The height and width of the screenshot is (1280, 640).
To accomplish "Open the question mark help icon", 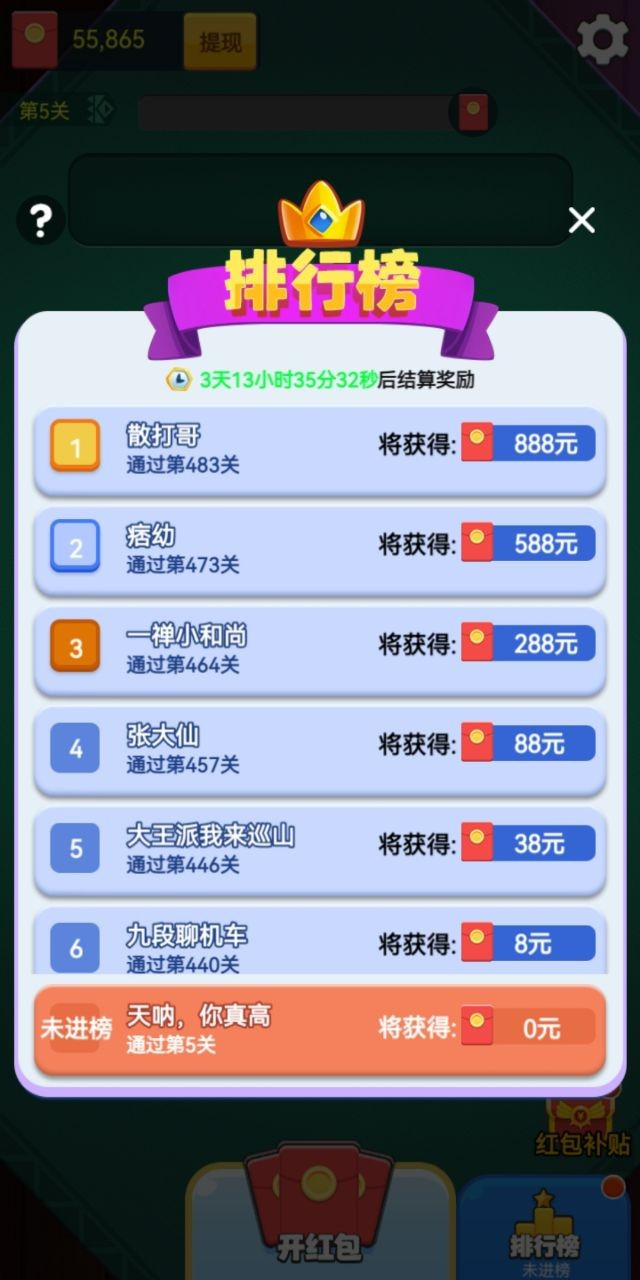I will (40, 220).
